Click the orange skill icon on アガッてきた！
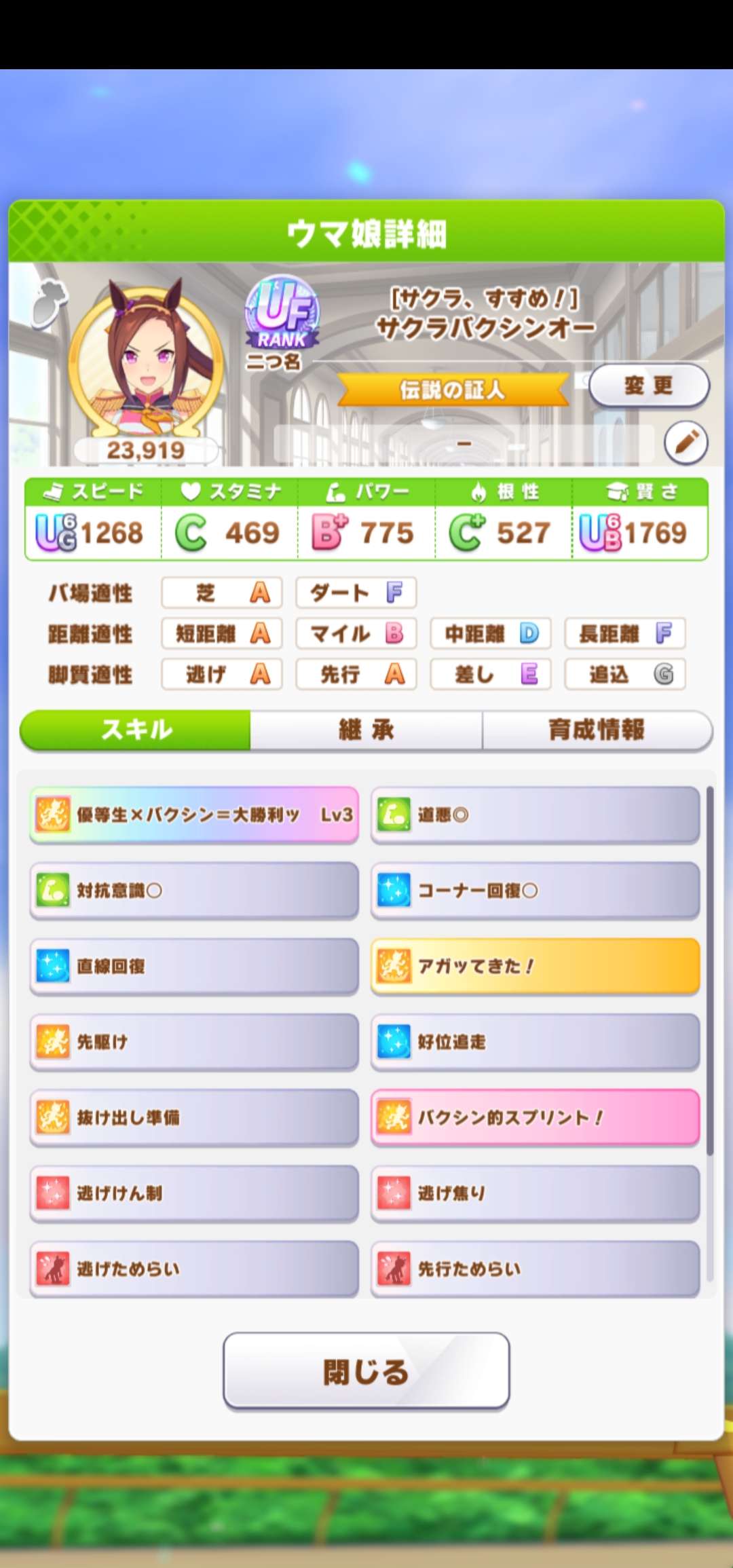Screen dimensions: 733x1568 pos(395,967)
